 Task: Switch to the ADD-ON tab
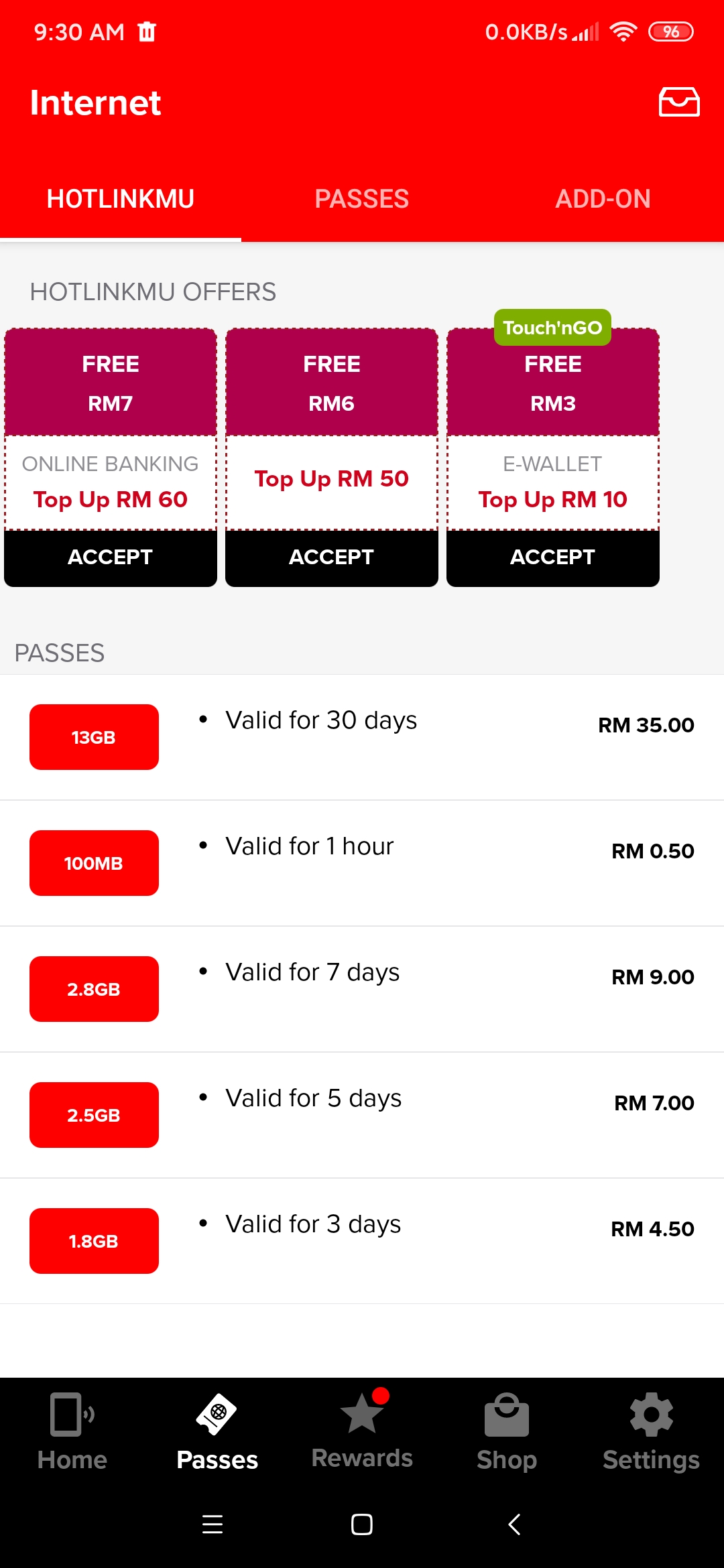pyautogui.click(x=603, y=199)
